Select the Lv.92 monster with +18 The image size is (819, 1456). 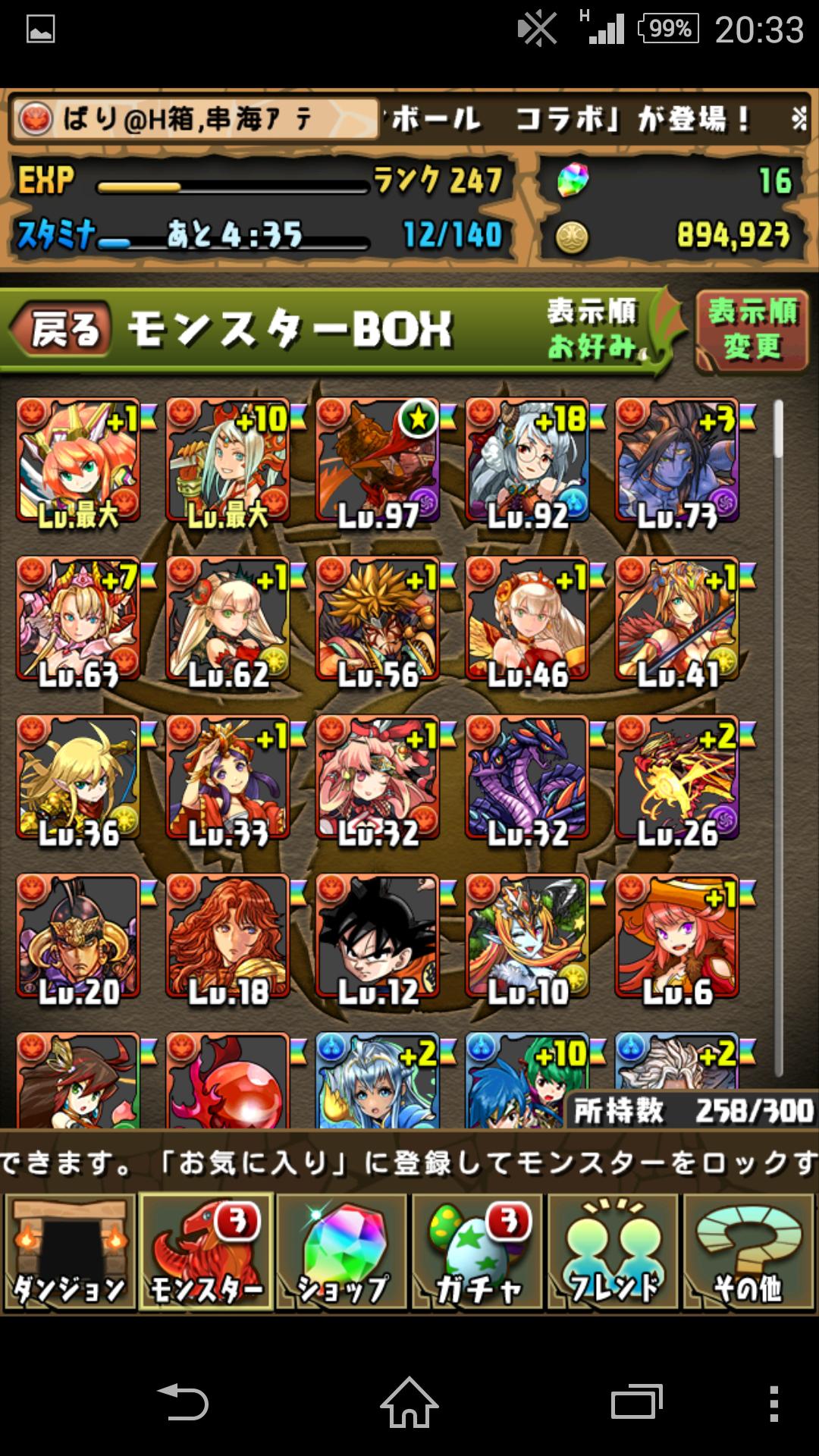pos(527,463)
